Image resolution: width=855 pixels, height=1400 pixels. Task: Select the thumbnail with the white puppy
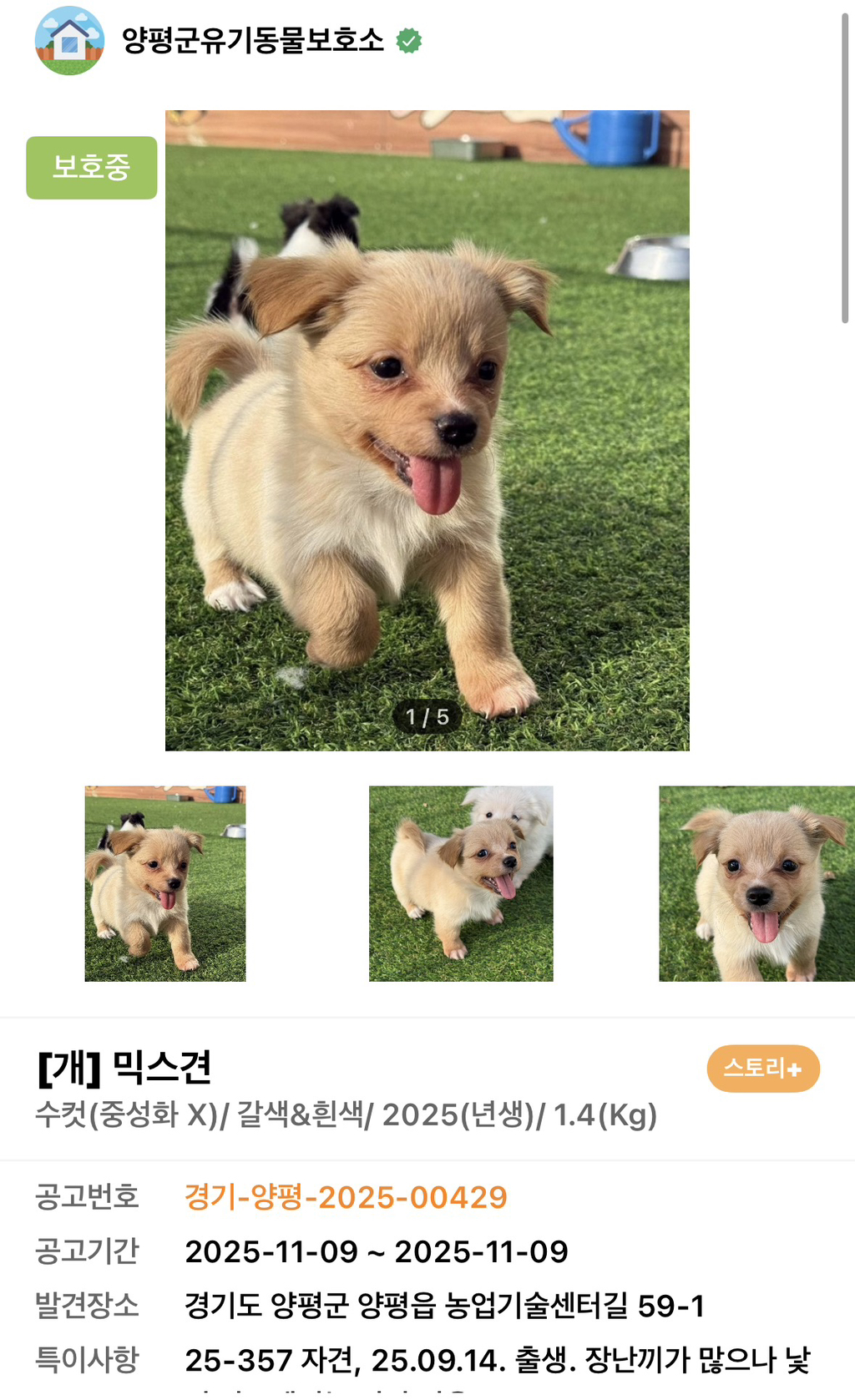click(x=461, y=883)
